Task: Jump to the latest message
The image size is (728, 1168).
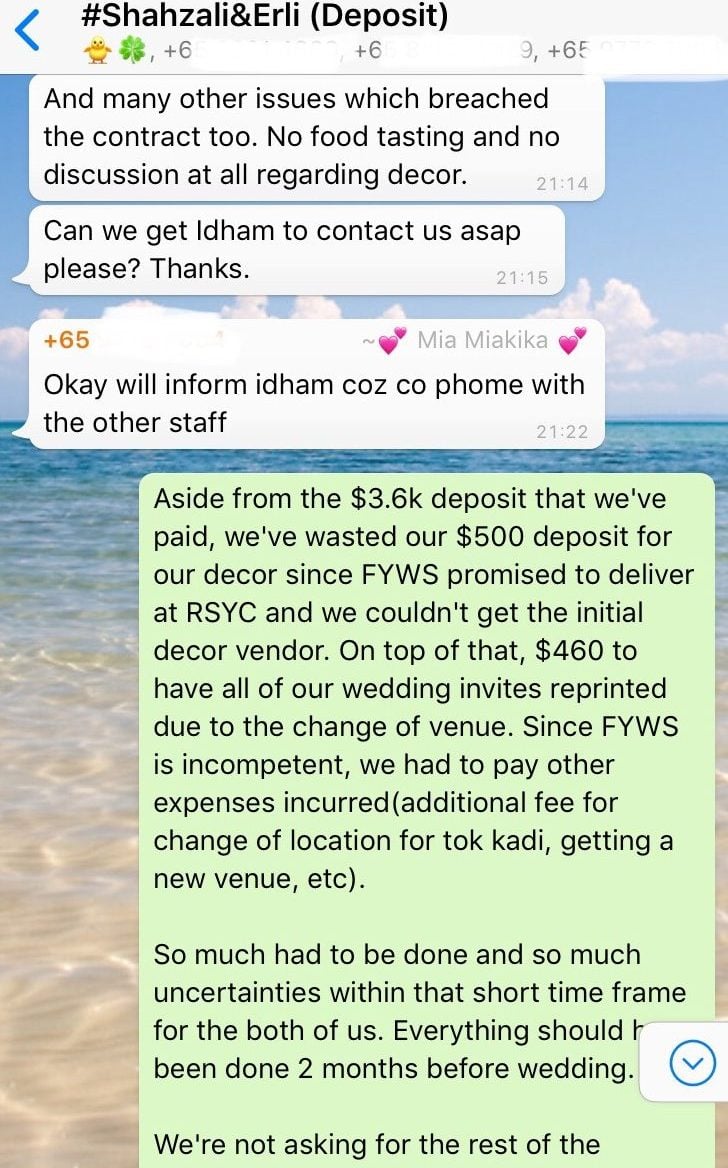Action: pos(692,1062)
